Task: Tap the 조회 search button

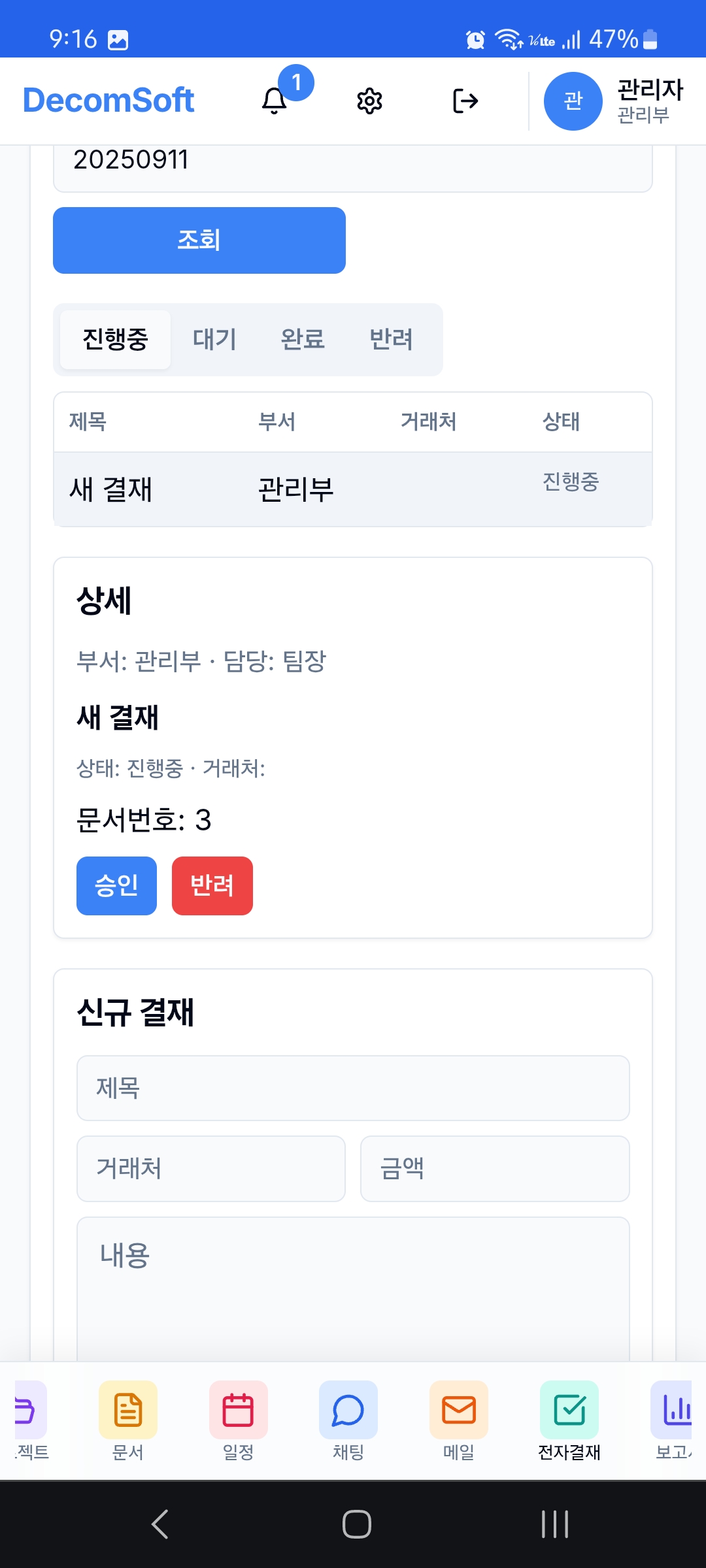Action: (199, 240)
